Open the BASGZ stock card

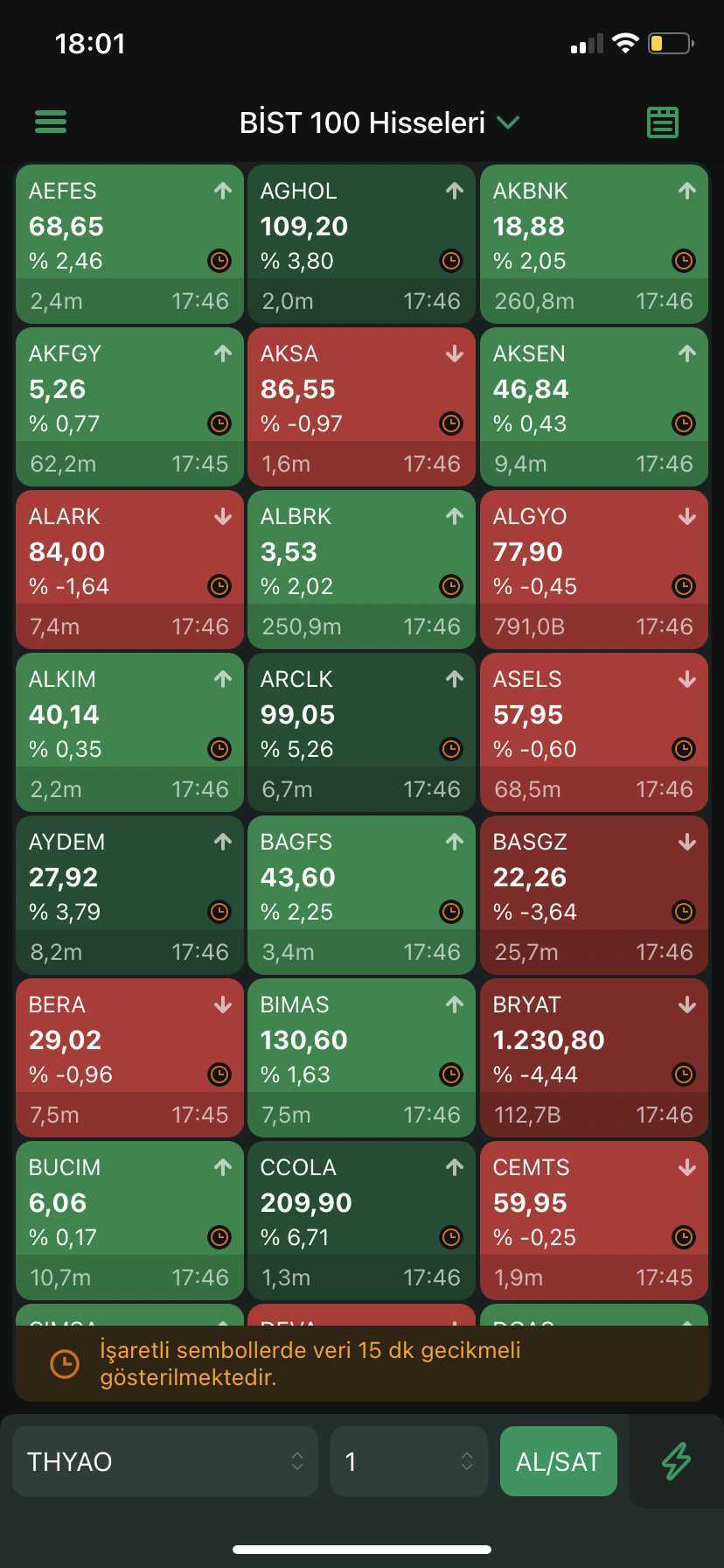point(594,895)
